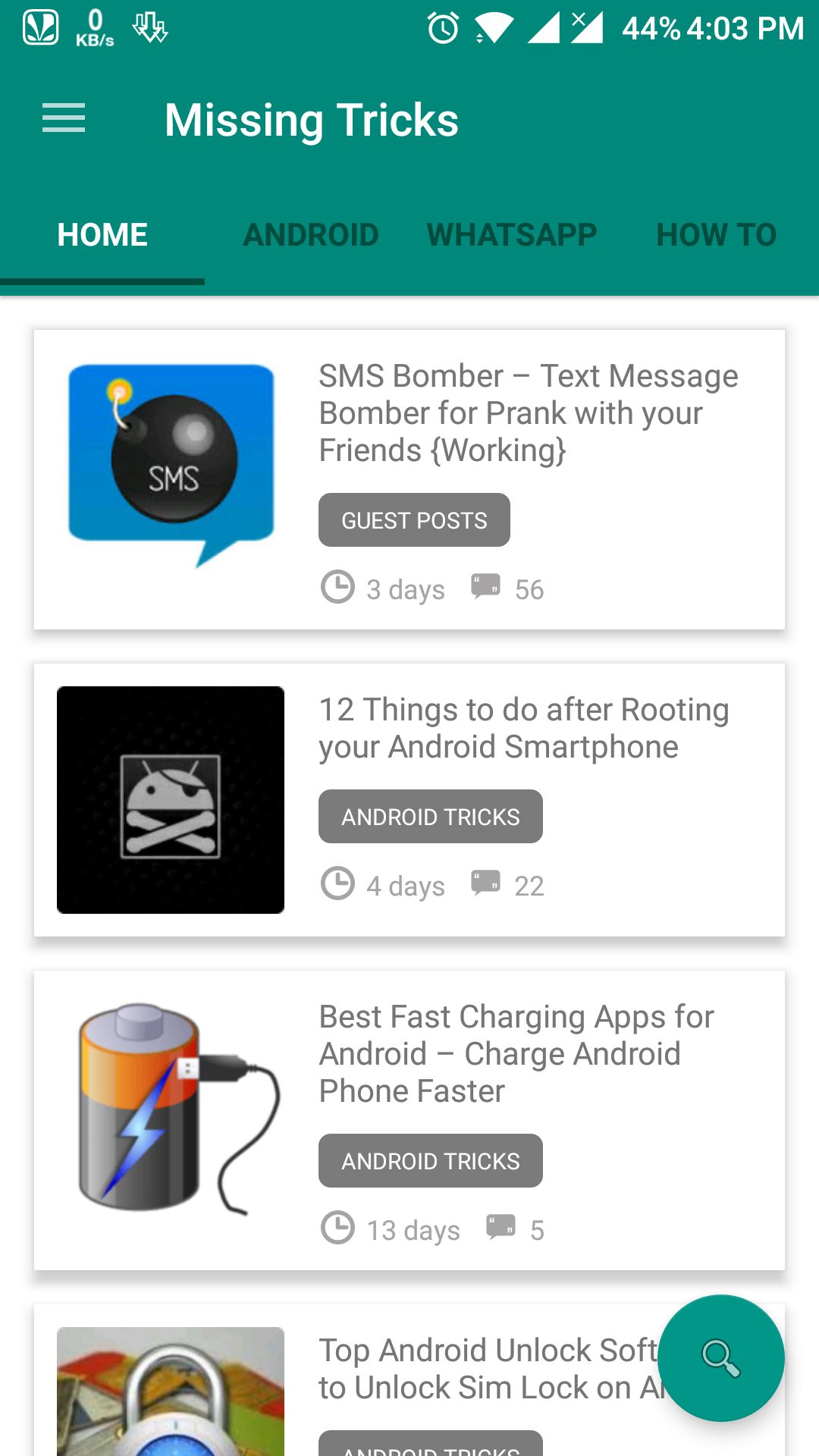Tap Android Tricks chip under Fast Charging article
The width and height of the screenshot is (819, 1456).
[430, 1161]
